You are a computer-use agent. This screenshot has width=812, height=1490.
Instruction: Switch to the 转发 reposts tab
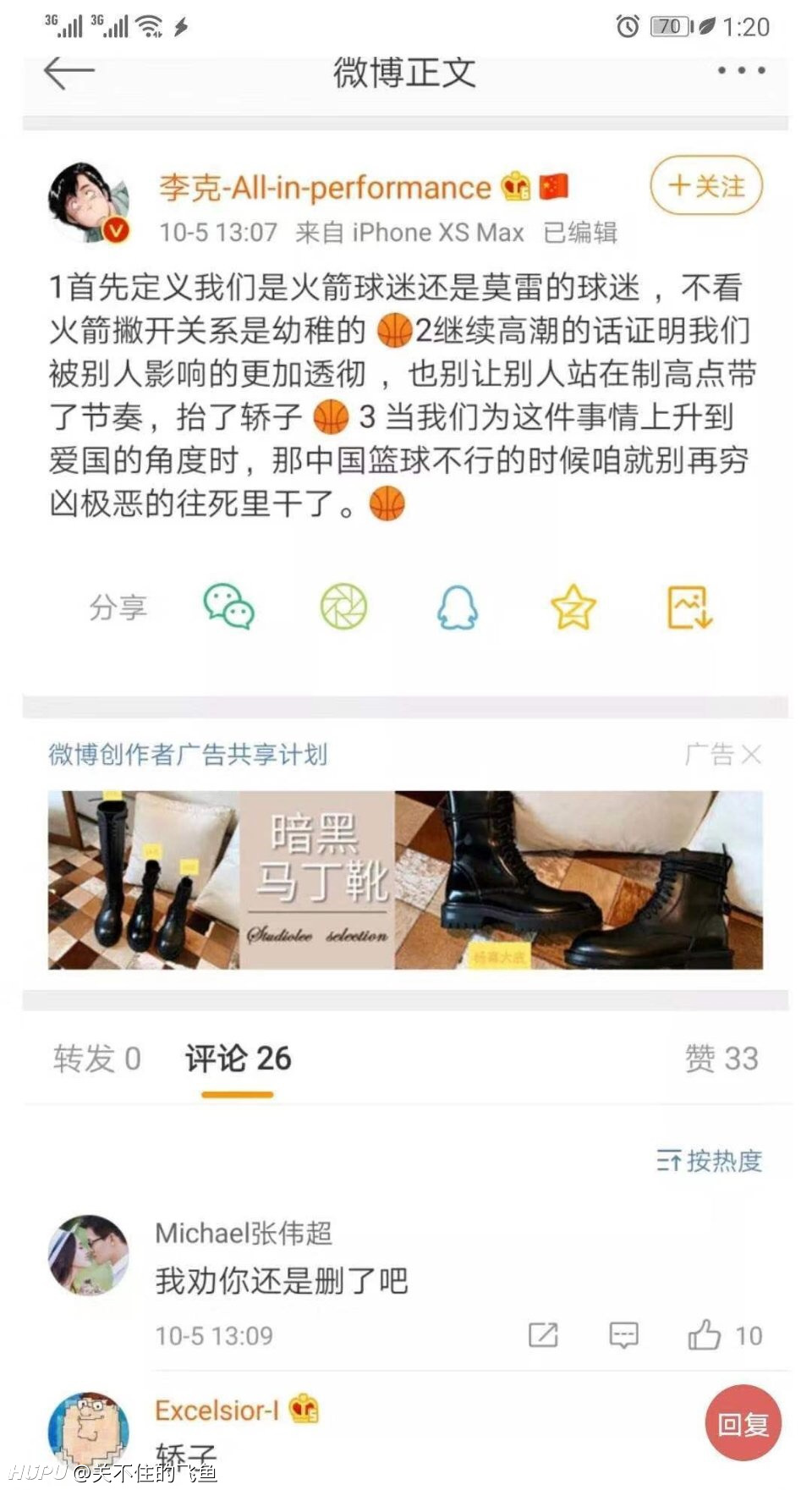pos(96,1058)
